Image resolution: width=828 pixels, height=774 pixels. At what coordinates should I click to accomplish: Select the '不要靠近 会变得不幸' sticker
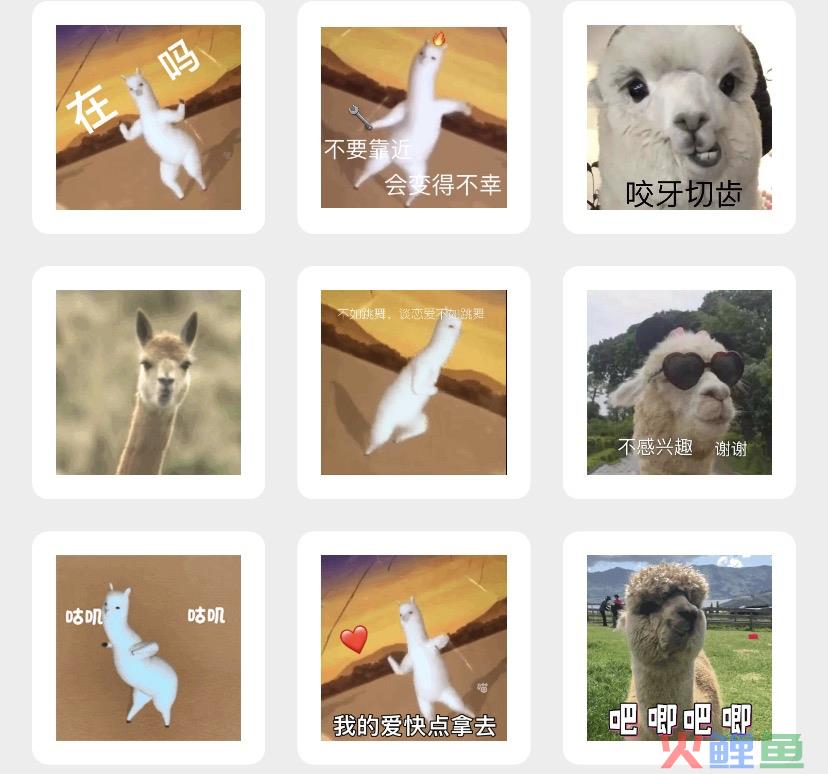coord(413,117)
